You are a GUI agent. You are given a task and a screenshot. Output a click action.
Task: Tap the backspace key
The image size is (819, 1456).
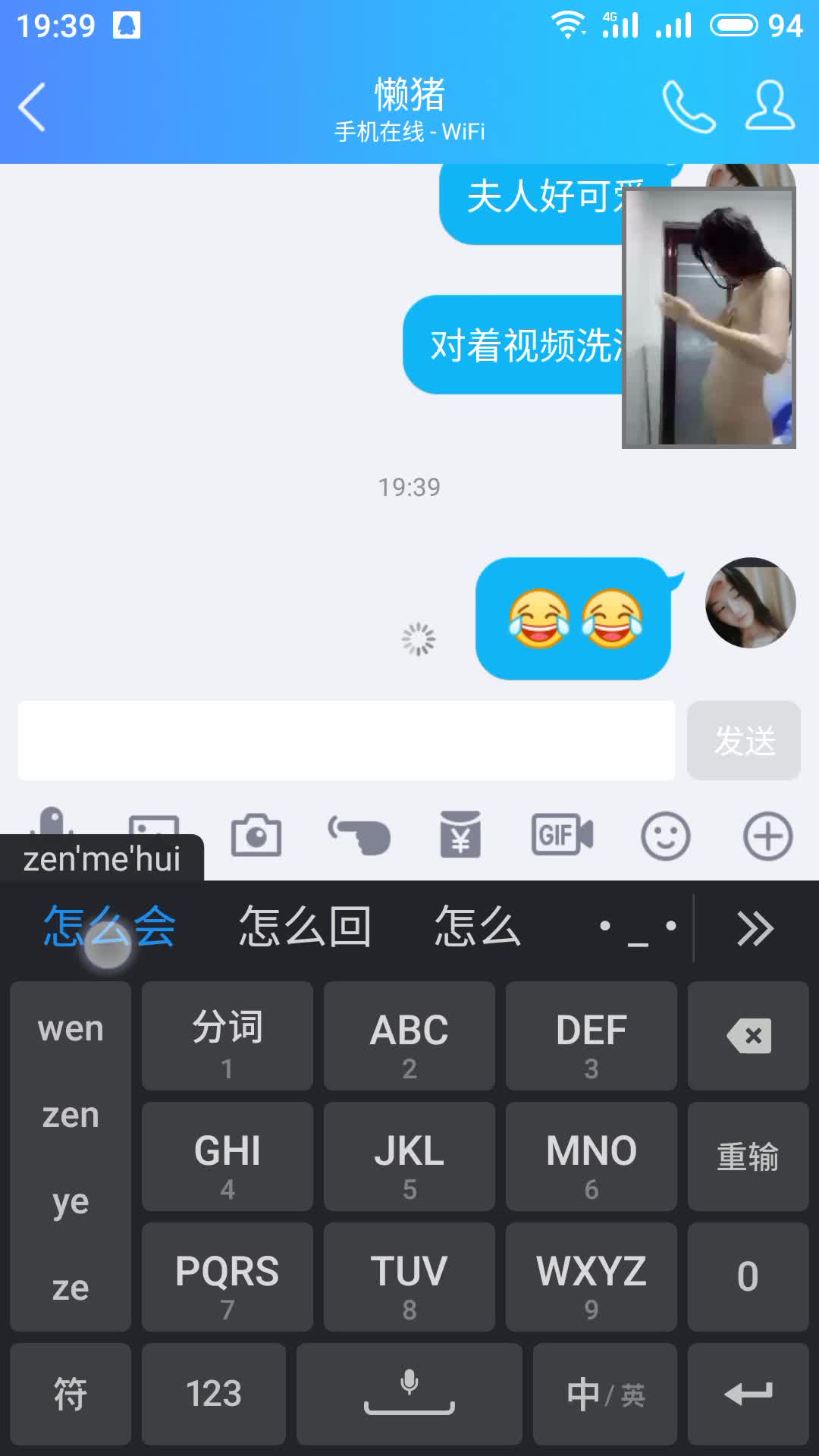748,1036
